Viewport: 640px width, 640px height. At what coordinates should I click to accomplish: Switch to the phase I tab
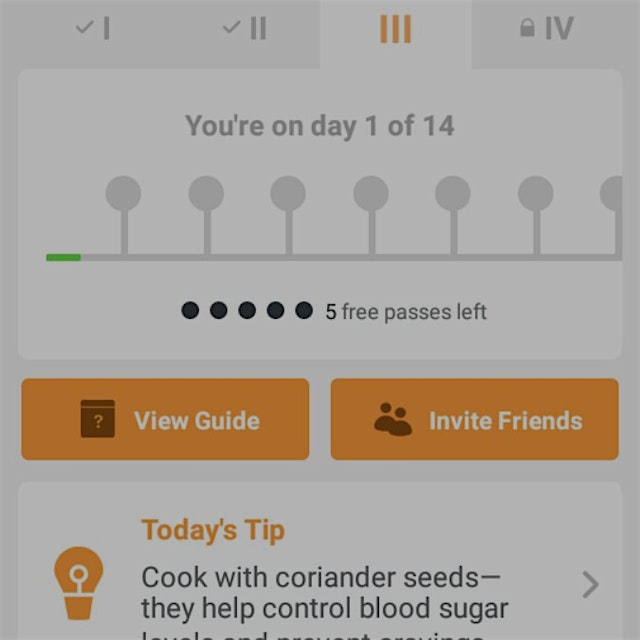click(x=93, y=29)
